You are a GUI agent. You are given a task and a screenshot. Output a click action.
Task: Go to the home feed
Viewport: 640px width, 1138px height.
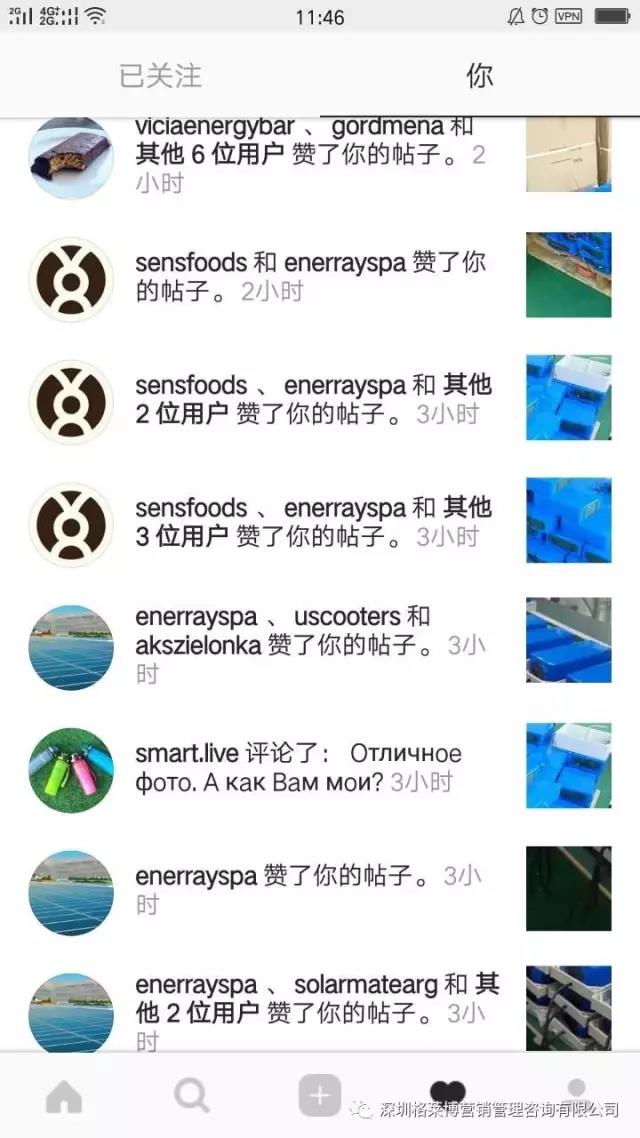click(x=64, y=1096)
